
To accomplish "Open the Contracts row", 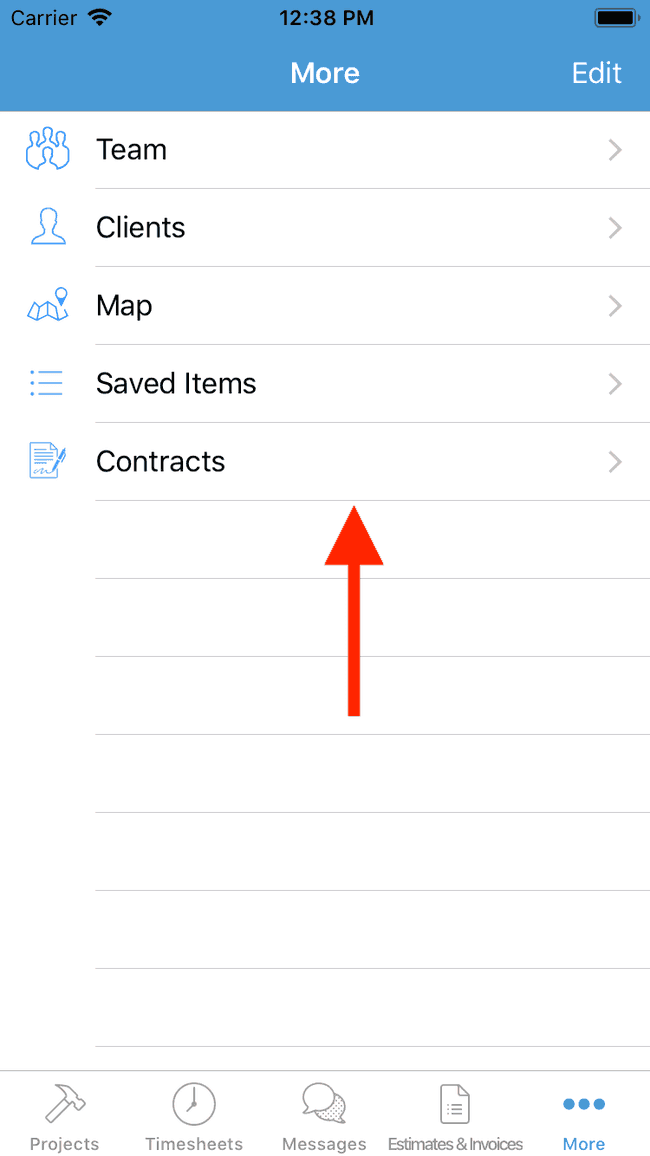I will point(325,462).
